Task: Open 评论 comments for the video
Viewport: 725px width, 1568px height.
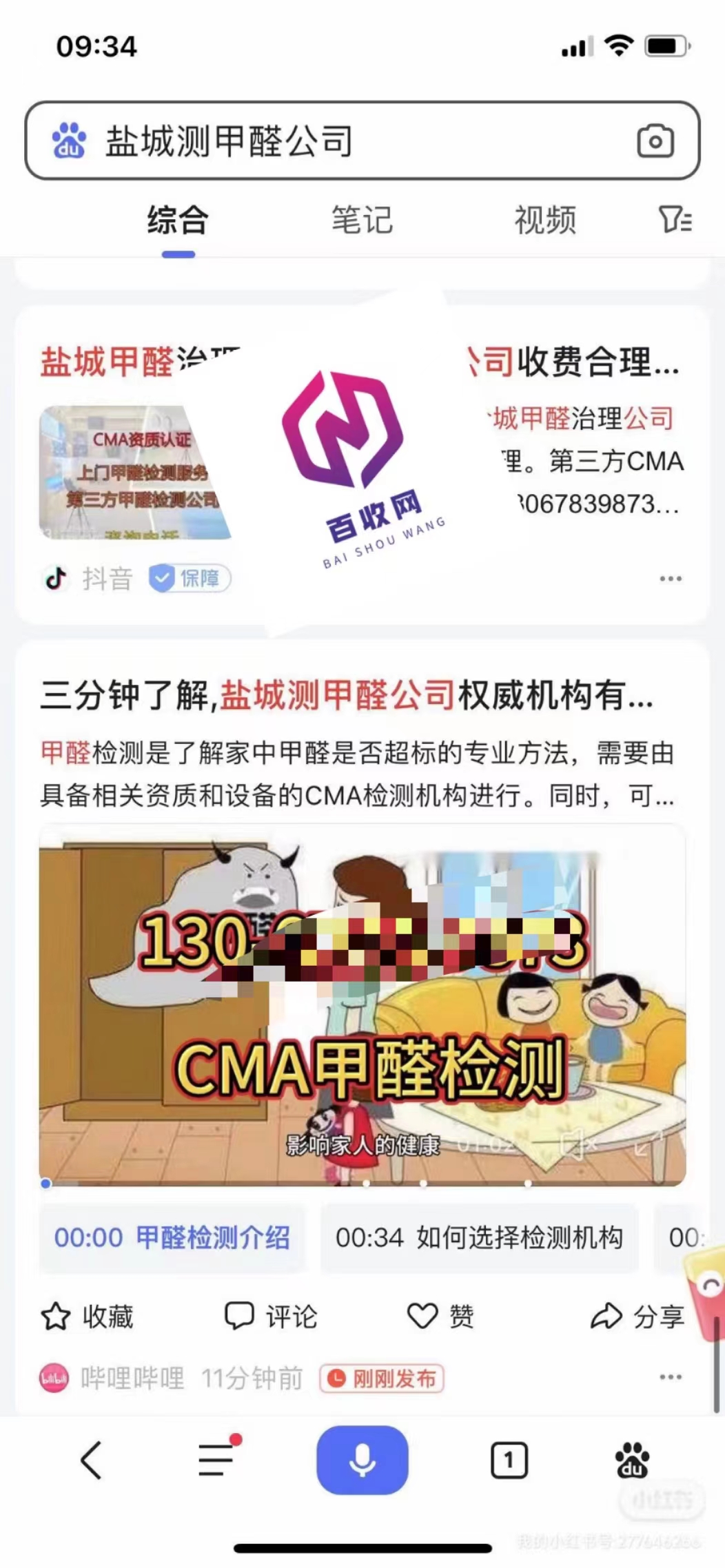Action: pos(271,1317)
